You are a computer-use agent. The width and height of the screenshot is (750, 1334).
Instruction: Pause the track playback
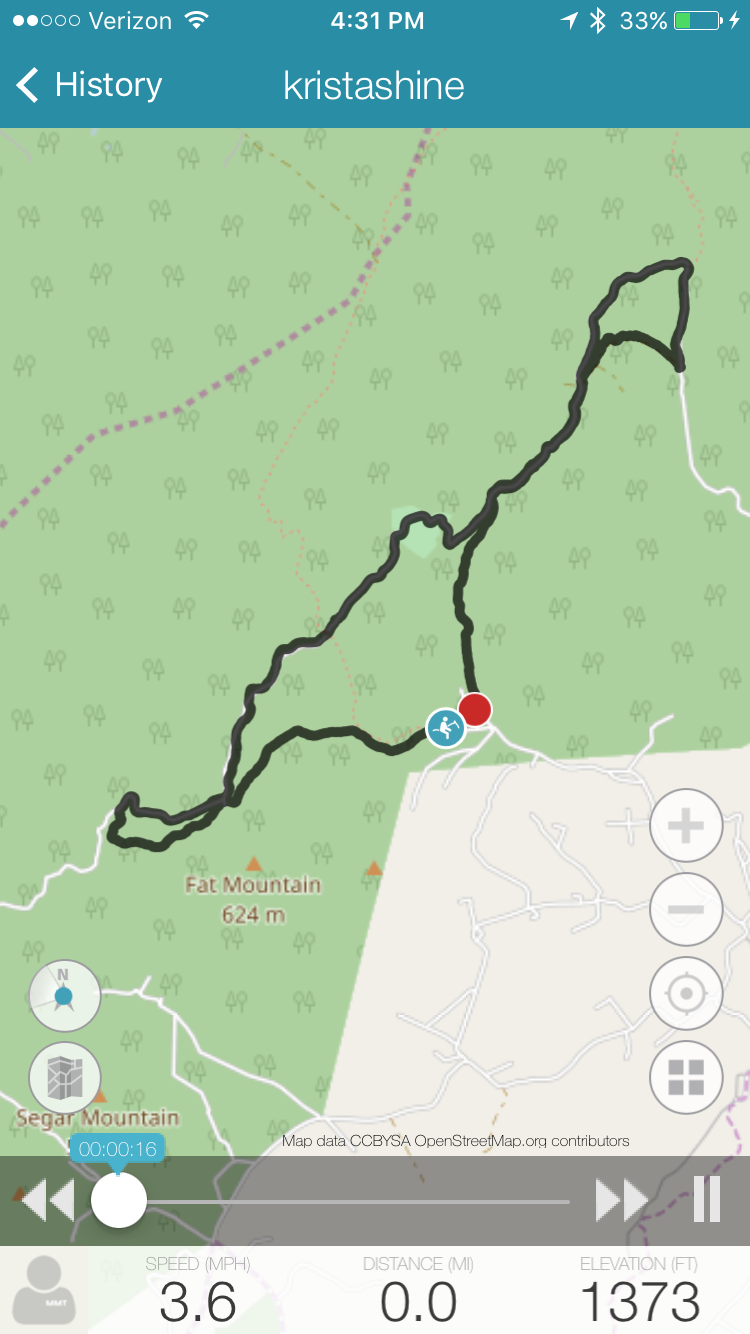707,1200
